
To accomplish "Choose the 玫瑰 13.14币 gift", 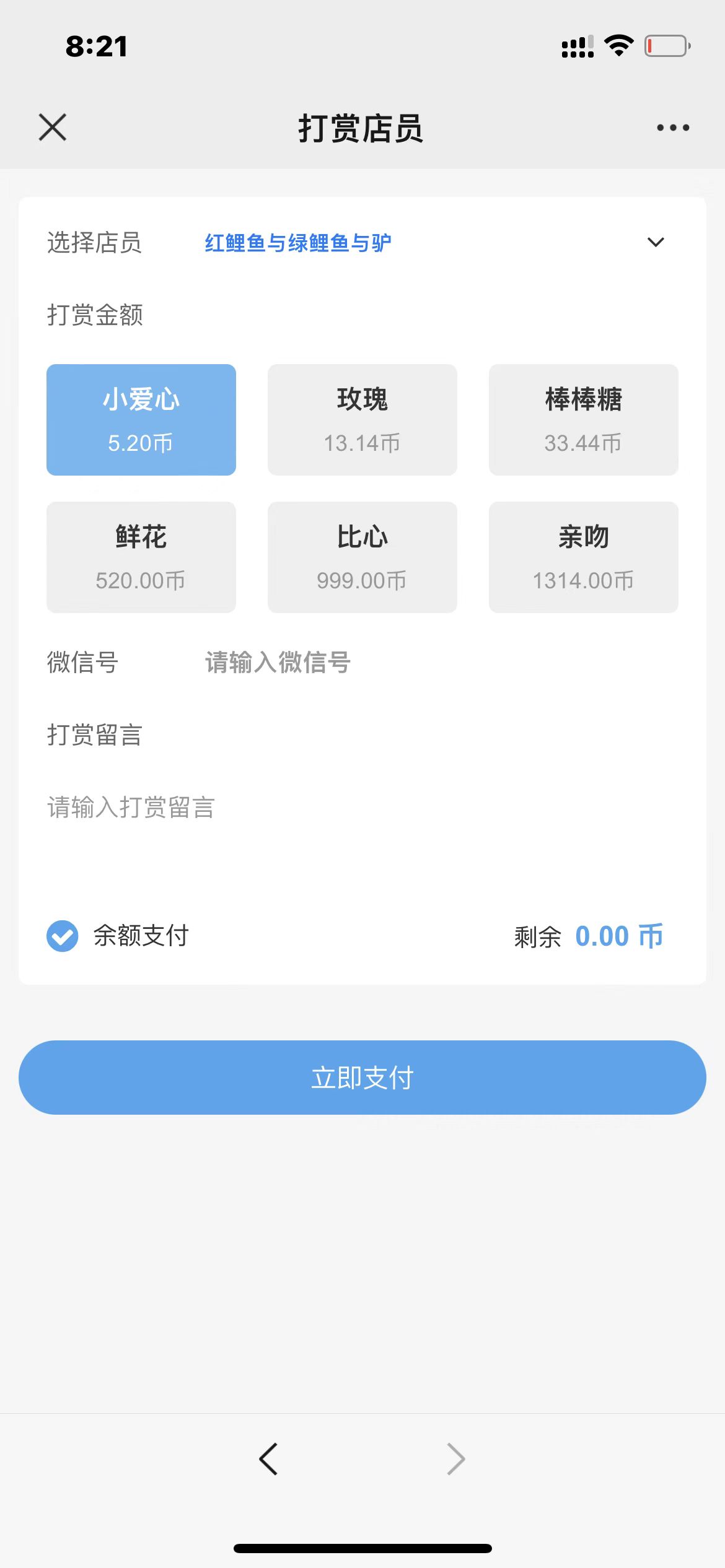I will click(362, 420).
